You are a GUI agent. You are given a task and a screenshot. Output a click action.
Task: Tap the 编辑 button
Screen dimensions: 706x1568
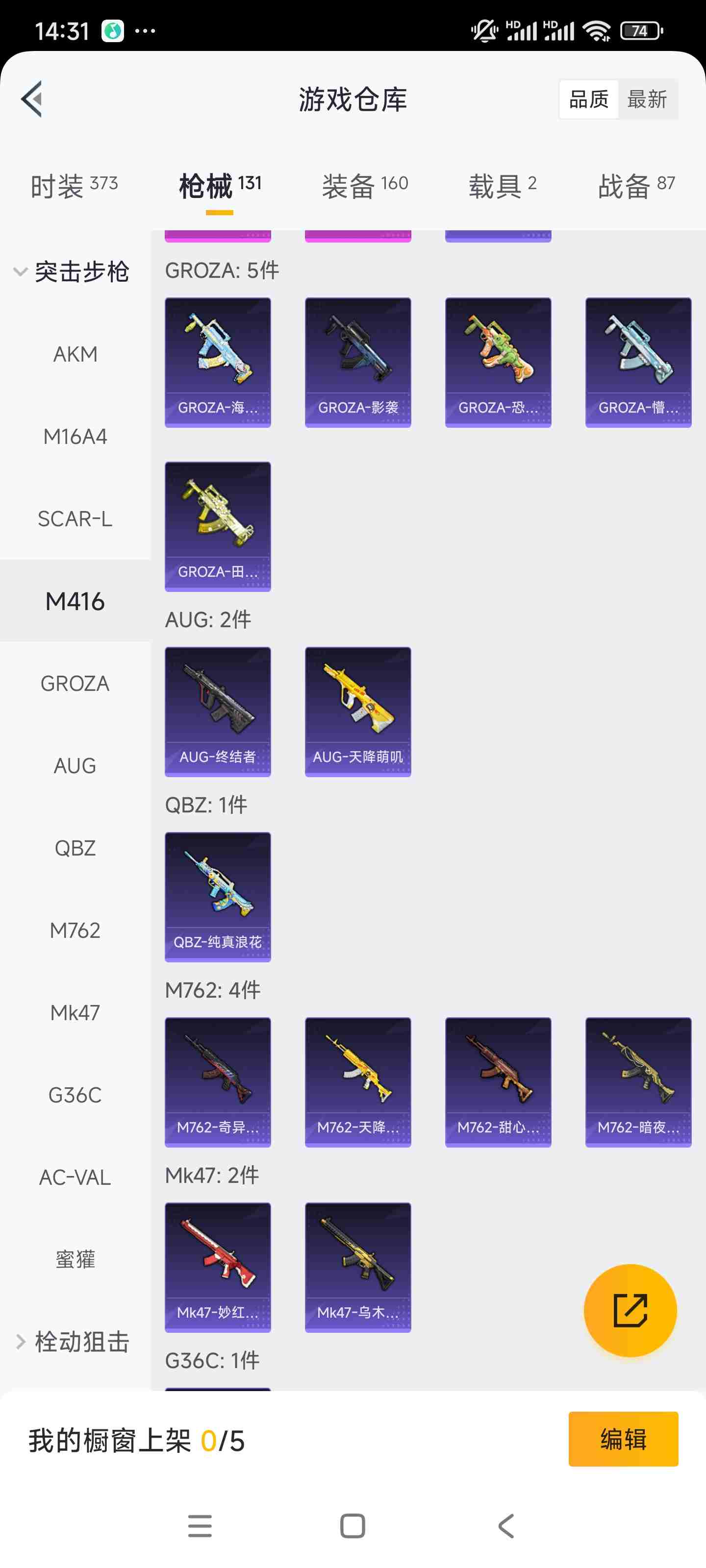[x=623, y=1439]
